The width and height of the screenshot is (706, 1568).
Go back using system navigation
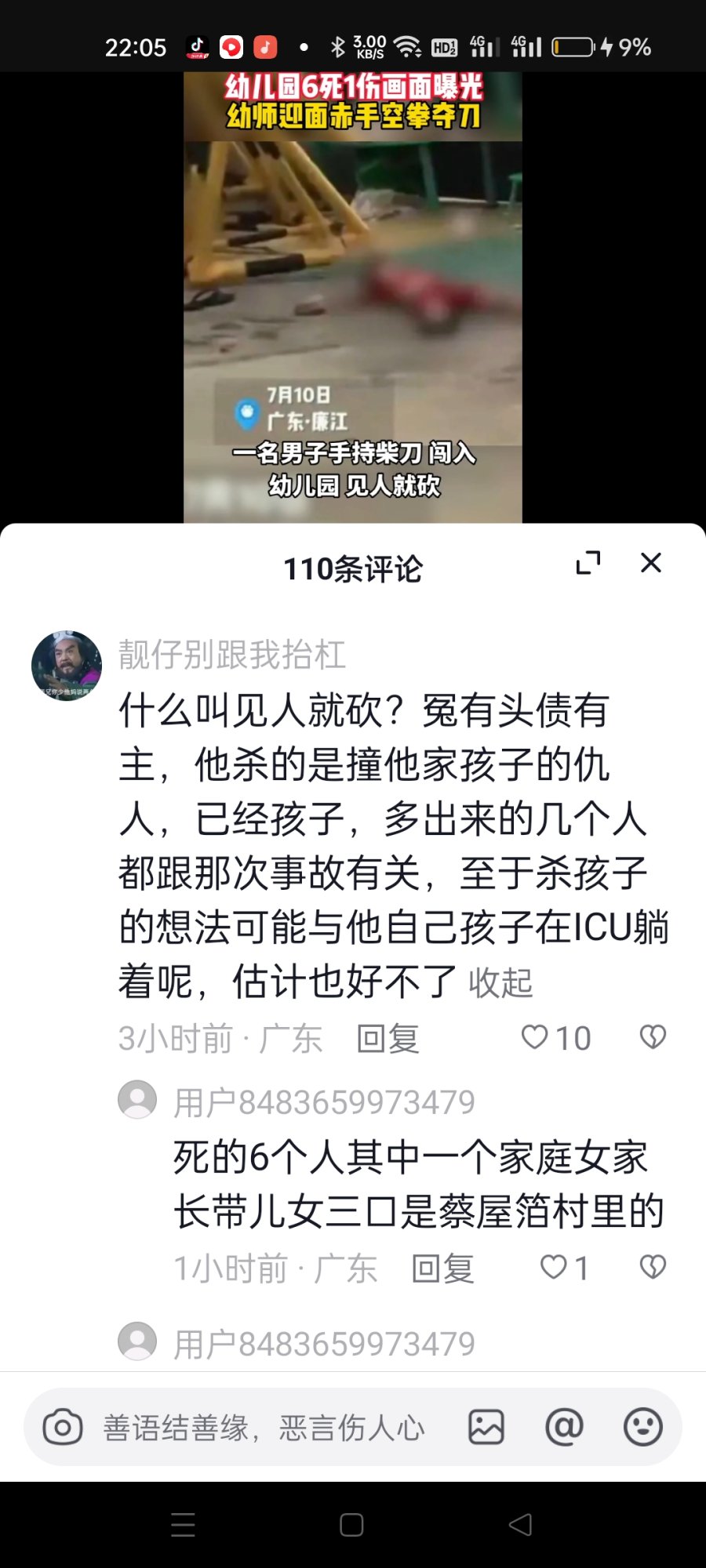click(521, 1525)
